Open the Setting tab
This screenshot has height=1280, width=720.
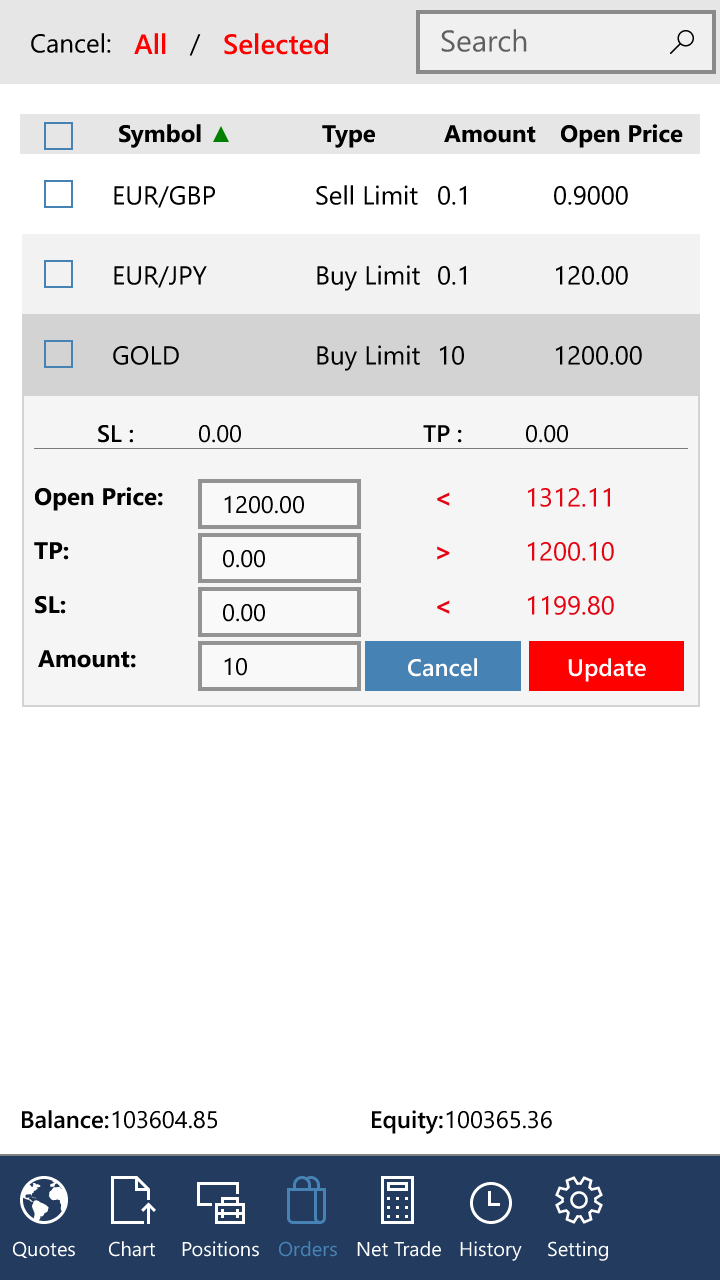(577, 1217)
